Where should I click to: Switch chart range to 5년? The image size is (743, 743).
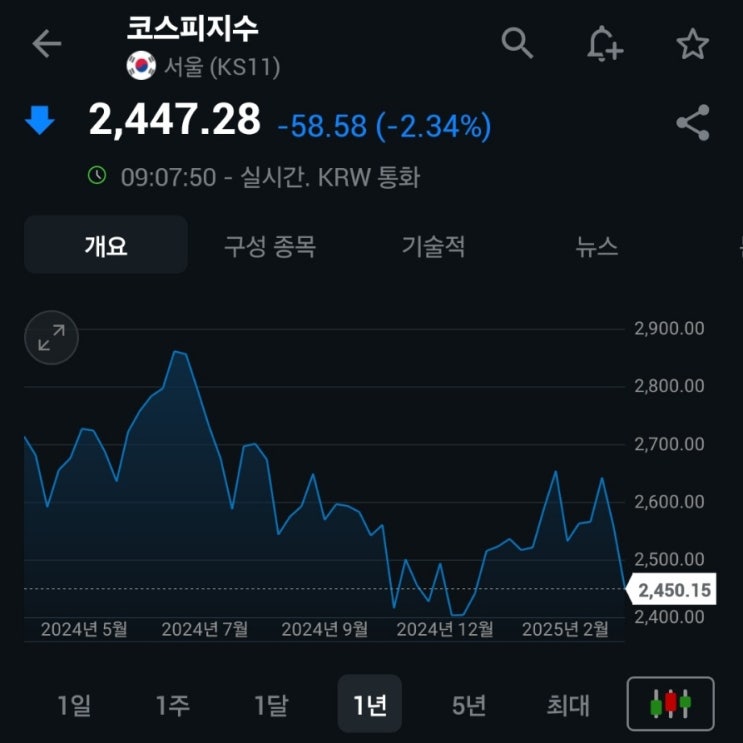pos(468,705)
